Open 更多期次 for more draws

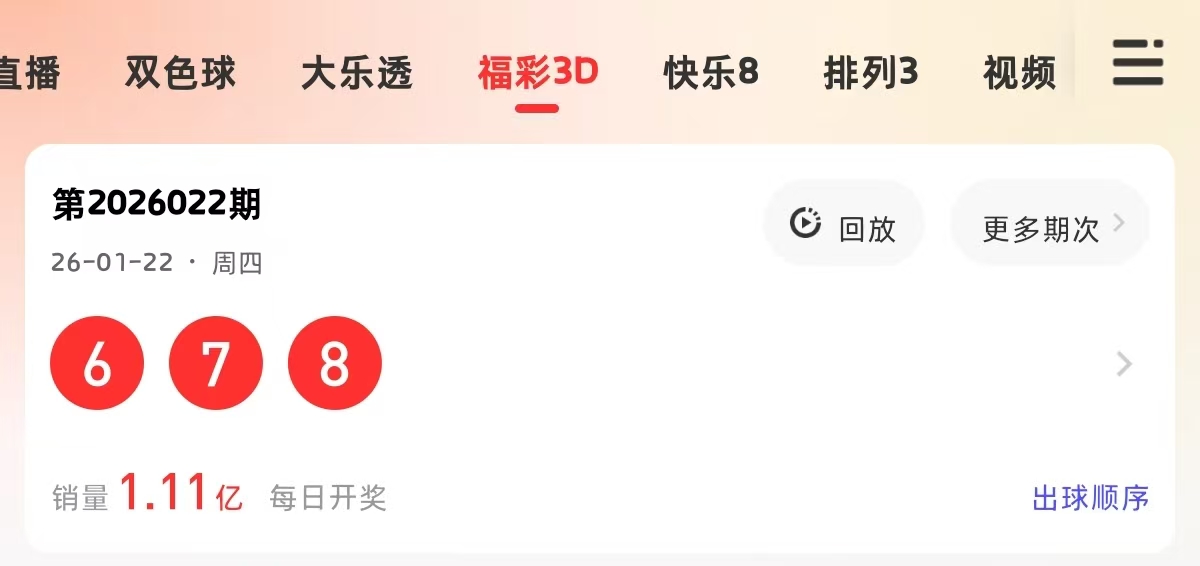pyautogui.click(x=1050, y=225)
